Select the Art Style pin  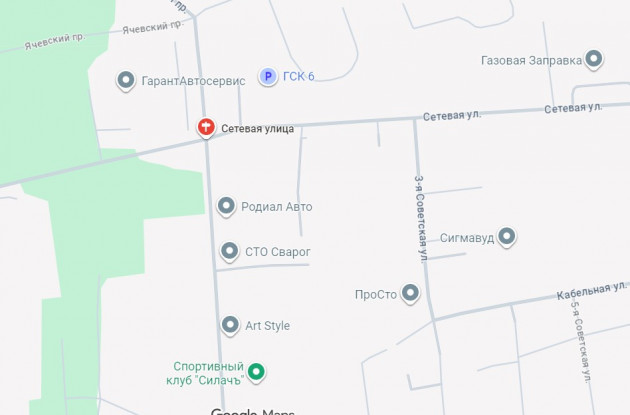[230, 325]
